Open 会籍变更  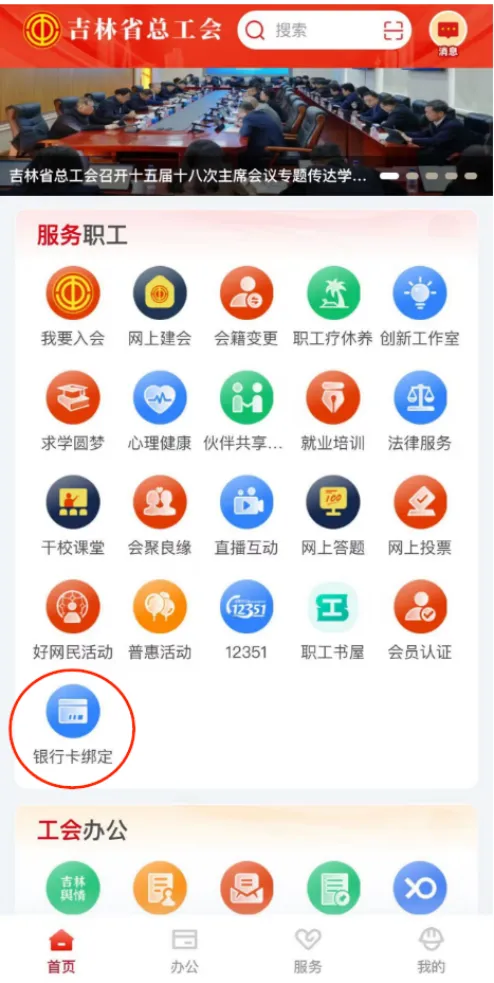click(246, 306)
